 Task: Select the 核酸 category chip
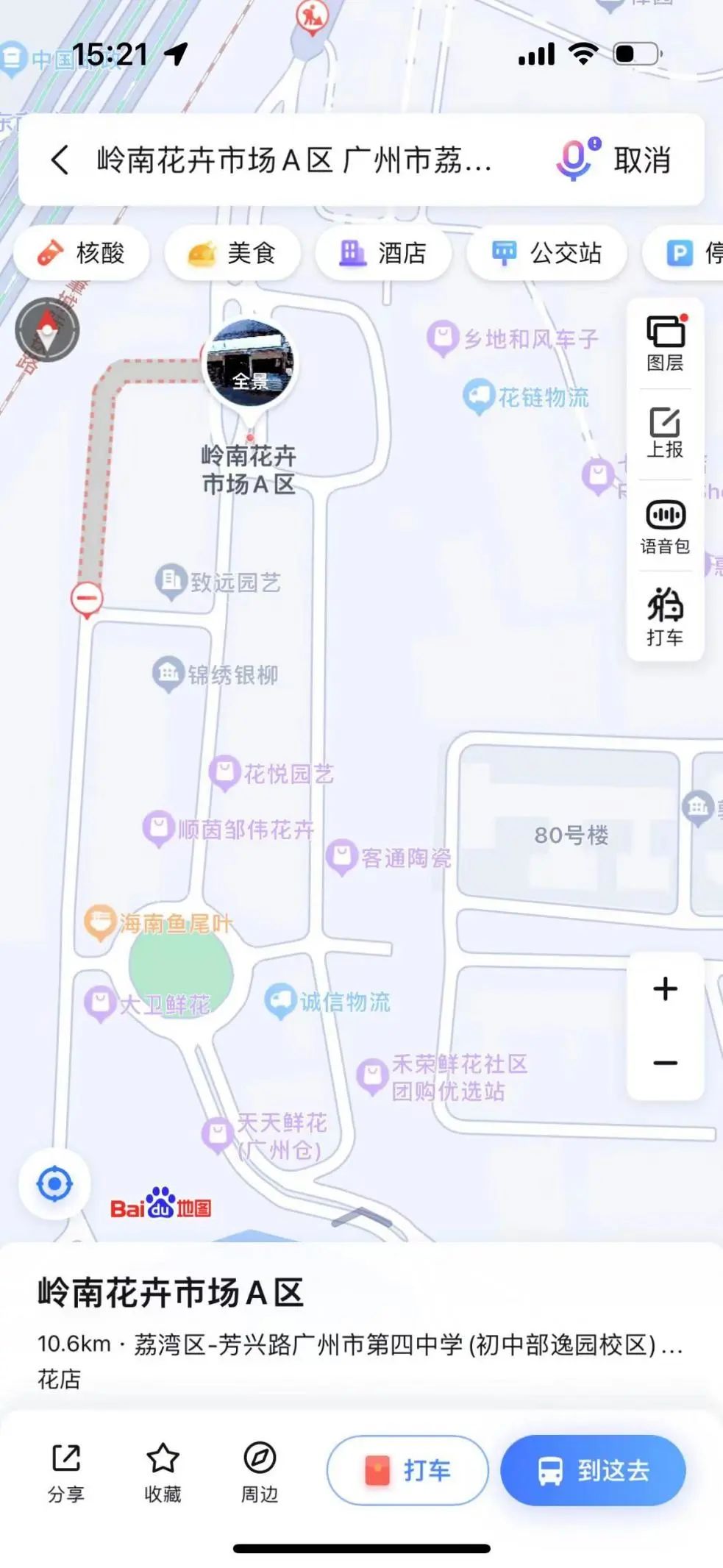coord(81,253)
